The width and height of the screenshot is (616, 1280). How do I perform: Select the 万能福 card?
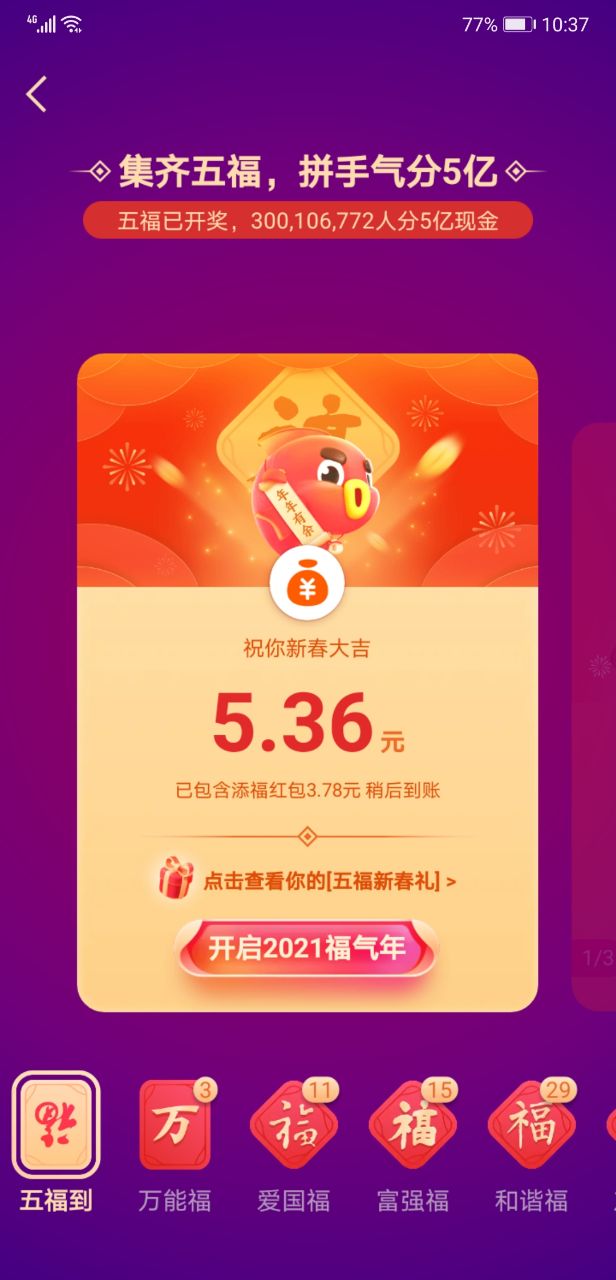click(175, 1125)
